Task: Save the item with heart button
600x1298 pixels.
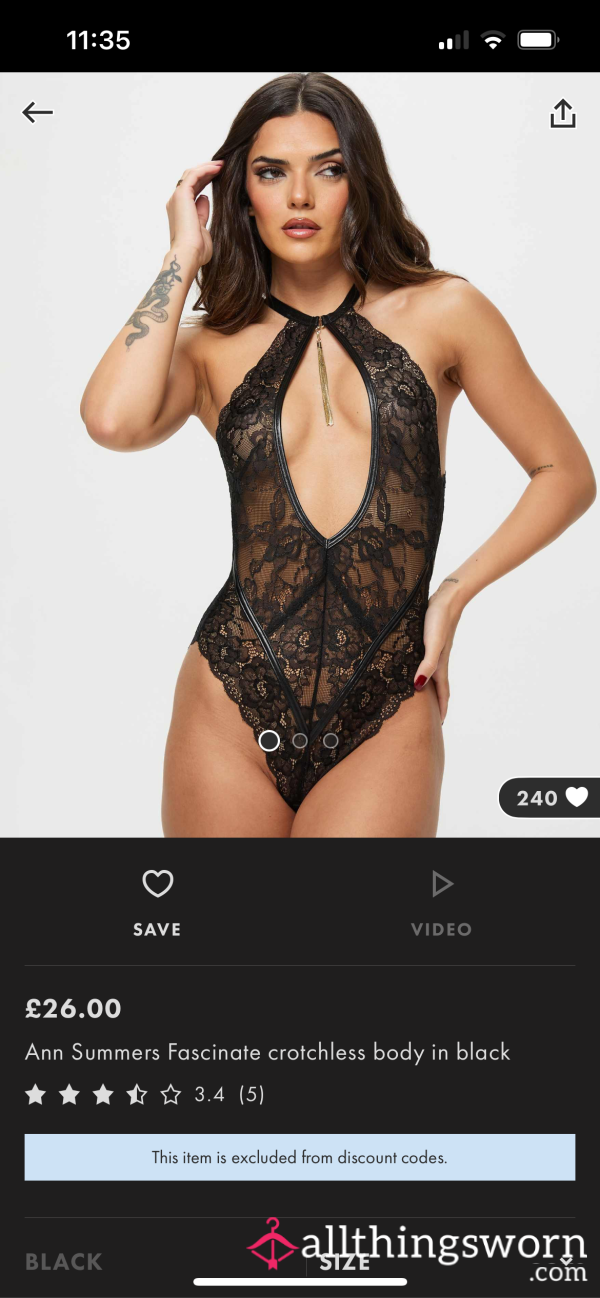Action: point(157,903)
